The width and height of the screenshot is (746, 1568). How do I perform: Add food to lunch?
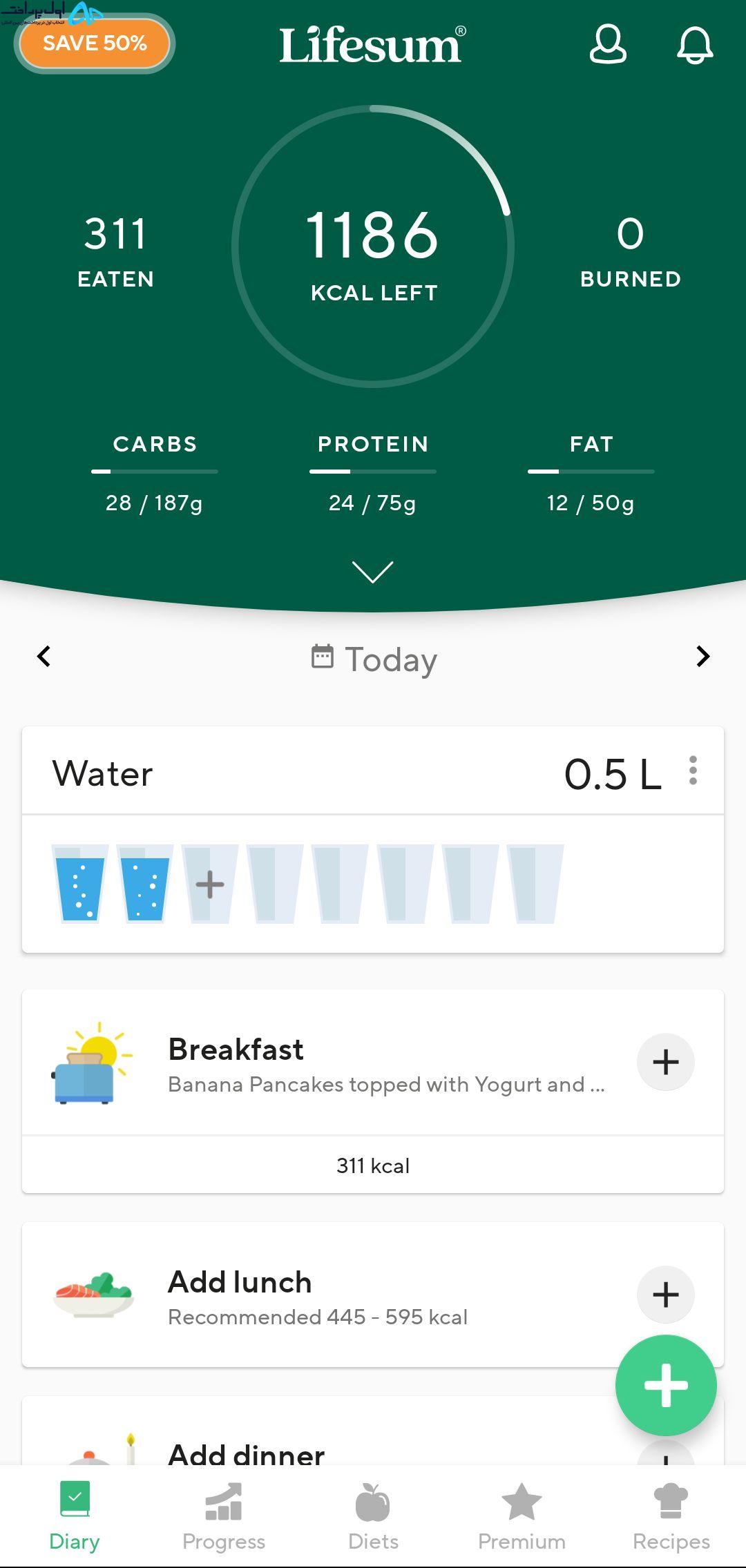[x=665, y=1295]
